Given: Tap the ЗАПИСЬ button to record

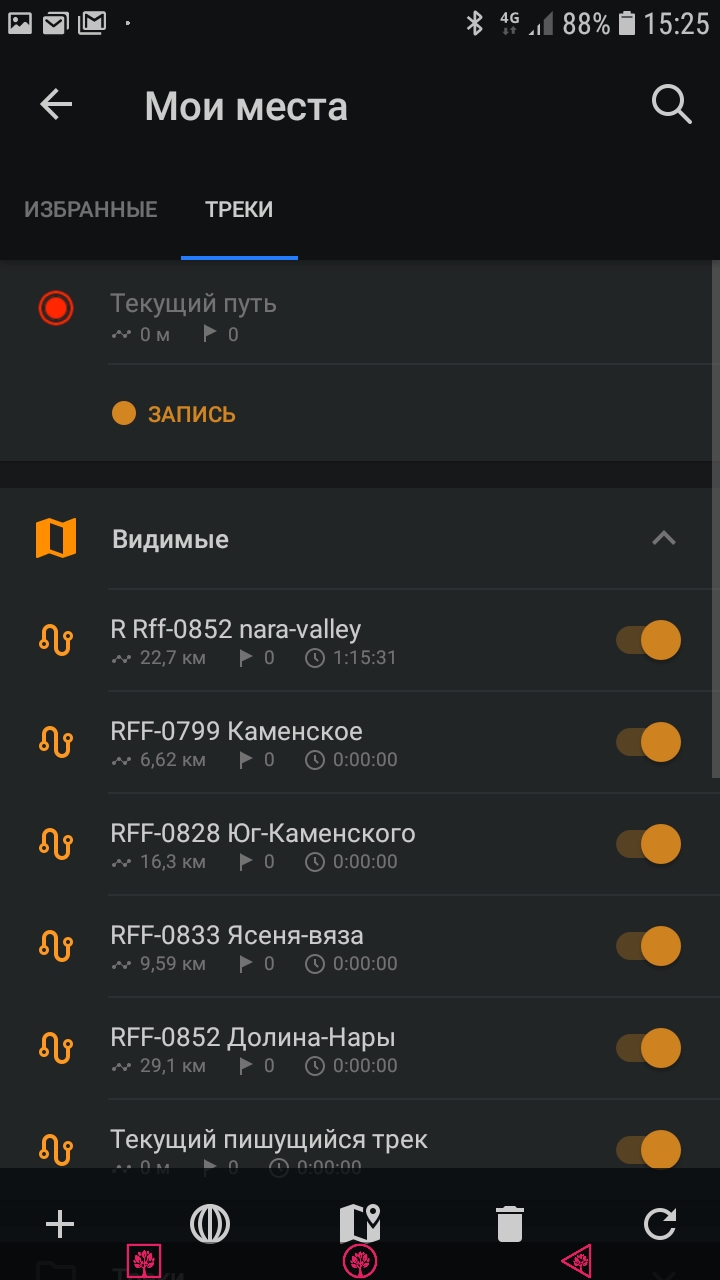Looking at the screenshot, I should [174, 414].
